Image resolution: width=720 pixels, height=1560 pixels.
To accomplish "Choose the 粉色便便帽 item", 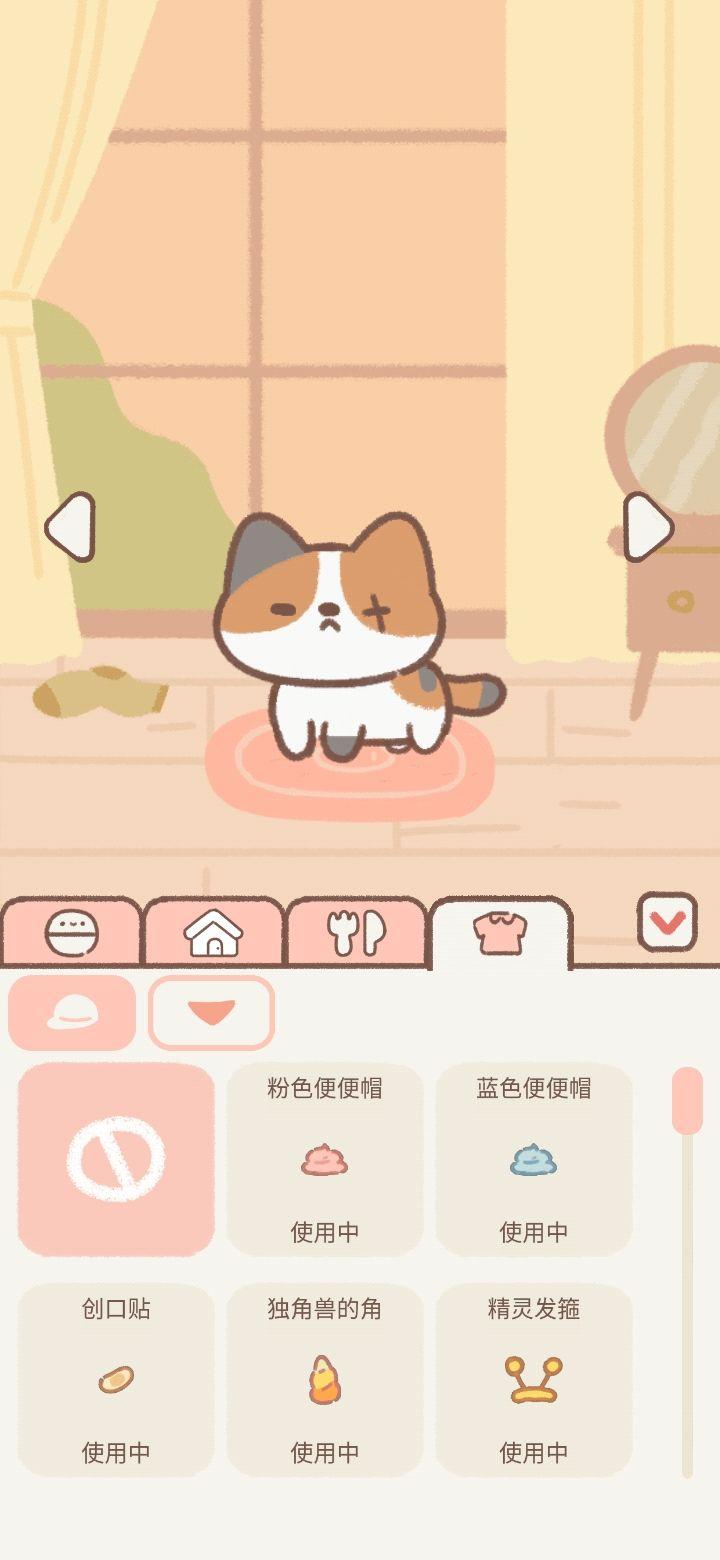I will (325, 1160).
